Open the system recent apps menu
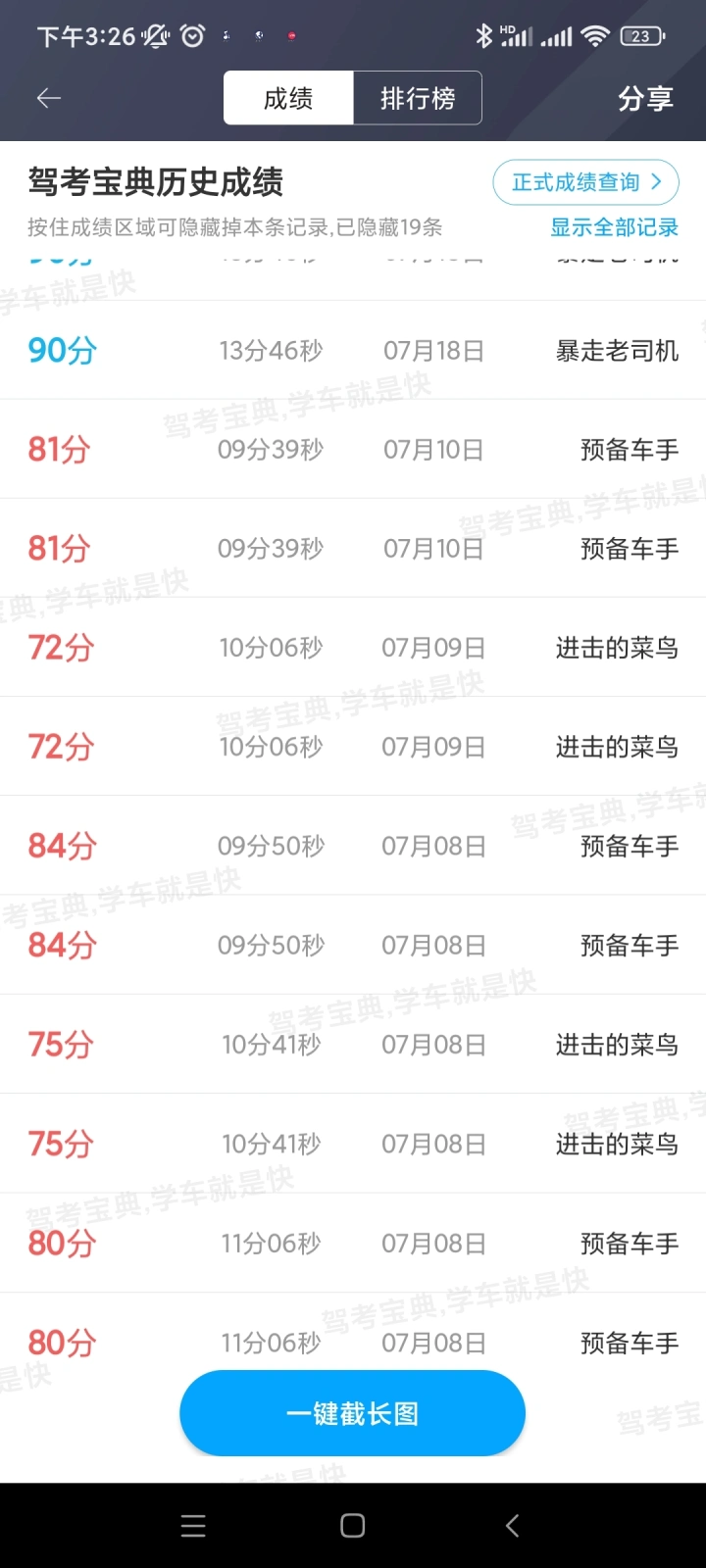The height and width of the screenshot is (1568, 706). pyautogui.click(x=193, y=1526)
